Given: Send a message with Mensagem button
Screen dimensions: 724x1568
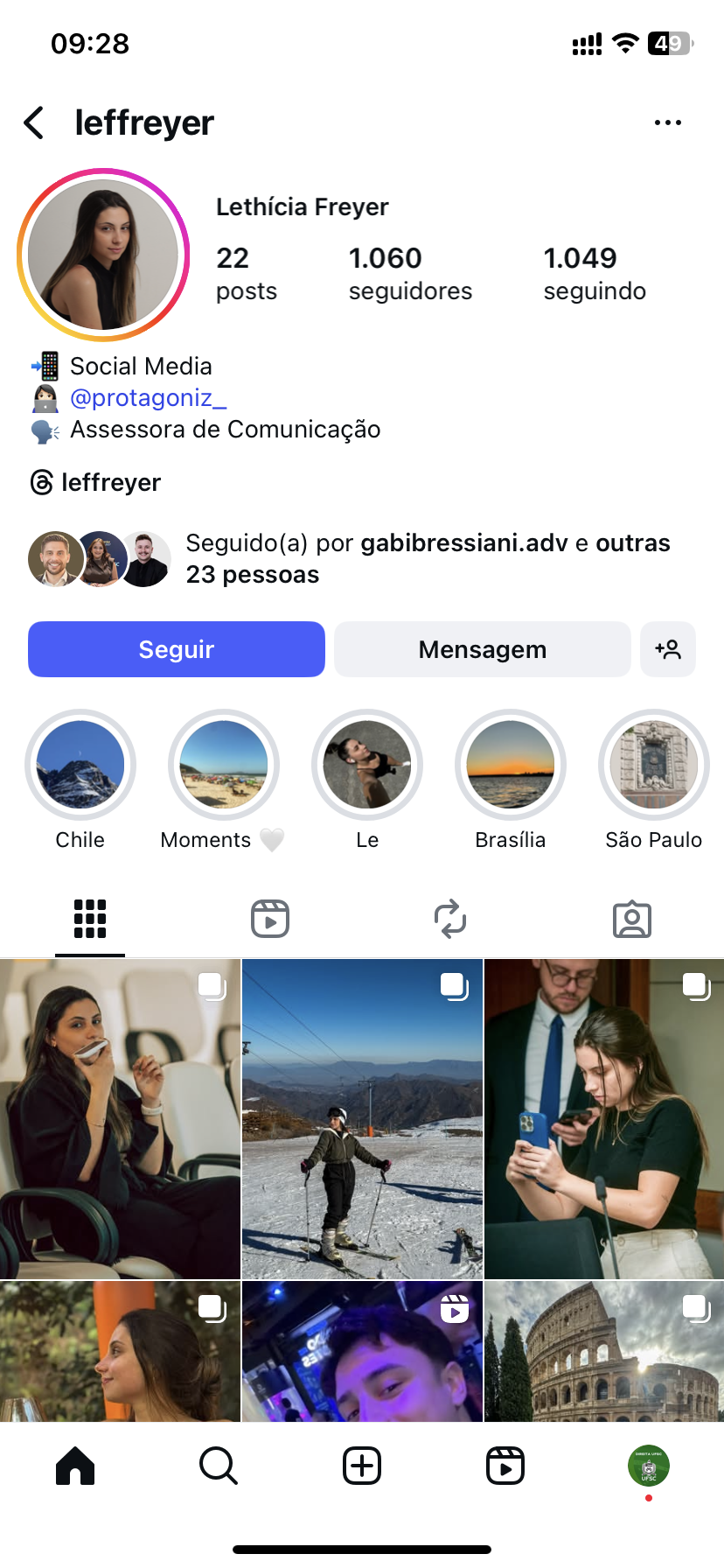Looking at the screenshot, I should click(482, 649).
